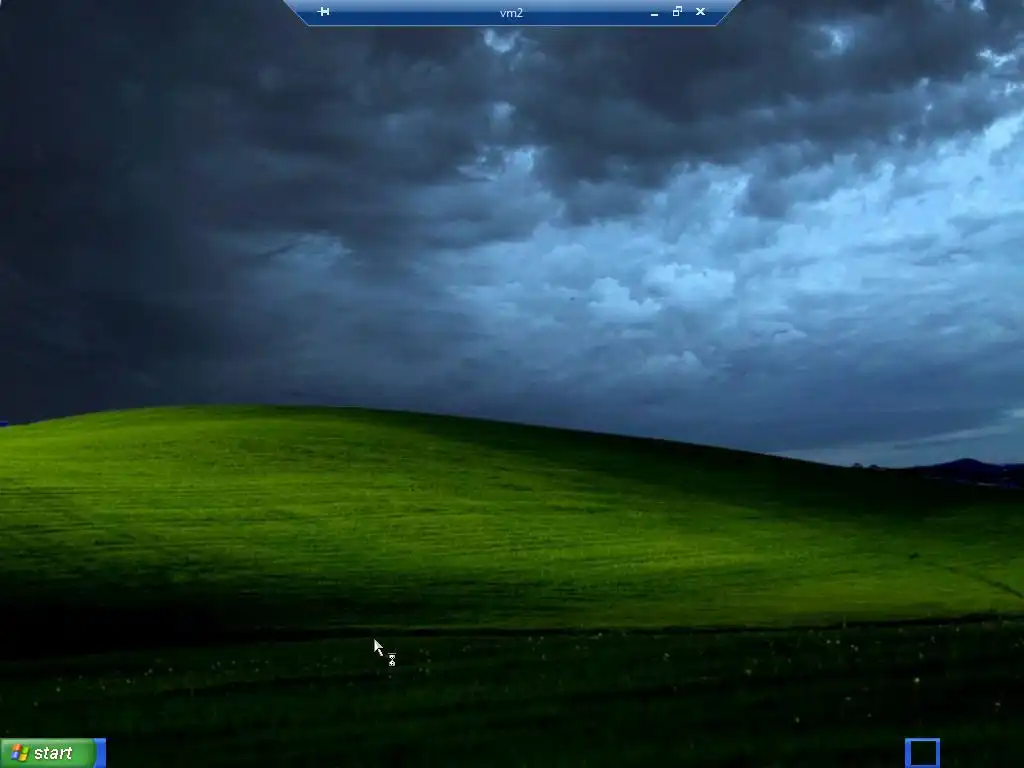Viewport: 1024px width, 768px height.
Task: Open the Start menu
Action: coord(48,753)
